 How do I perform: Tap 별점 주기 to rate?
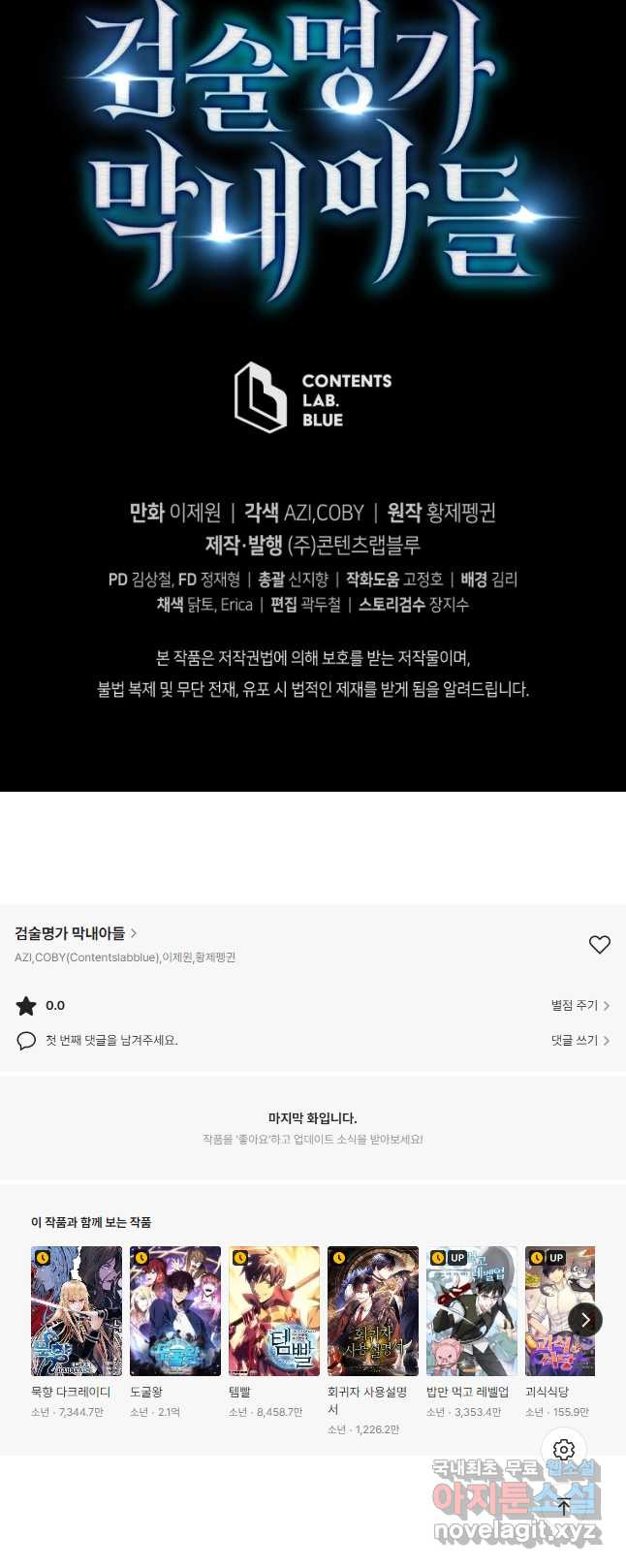coord(579,1006)
